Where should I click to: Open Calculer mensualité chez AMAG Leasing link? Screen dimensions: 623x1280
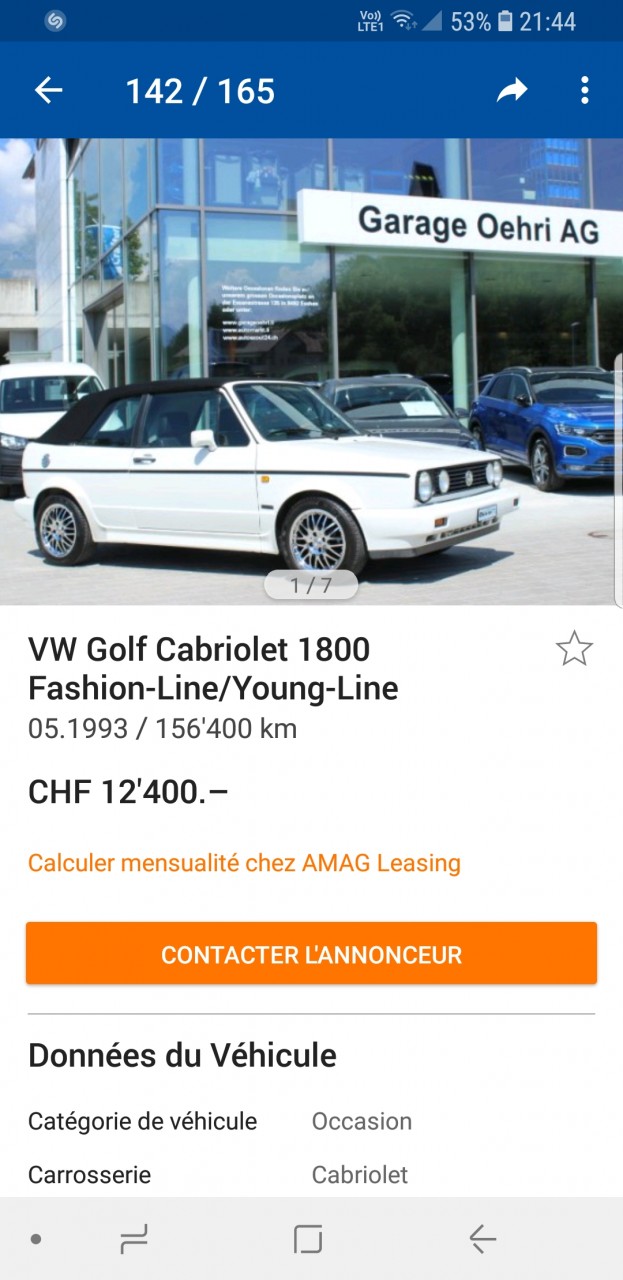pos(244,863)
